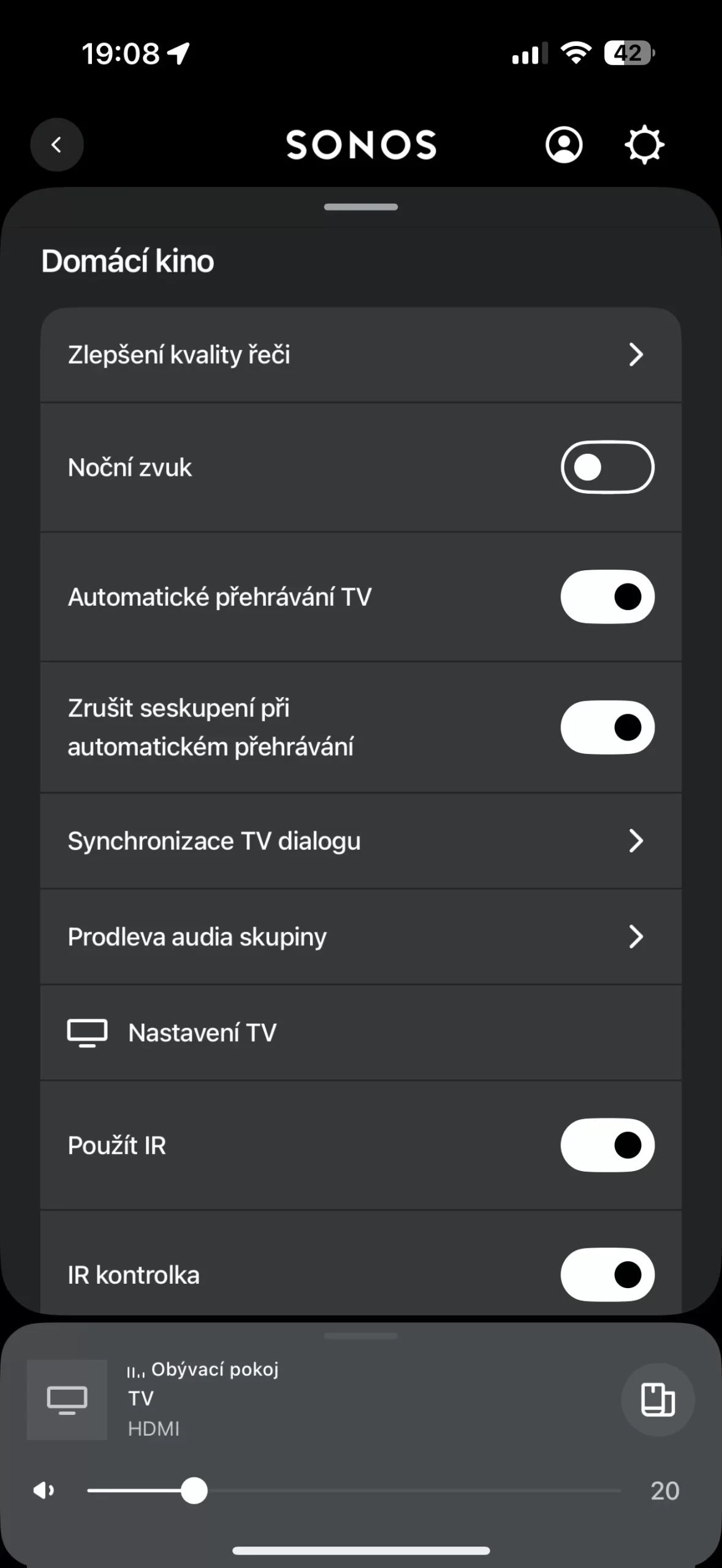Tap the volume slider track
This screenshot has height=1568, width=722.
[405, 1491]
